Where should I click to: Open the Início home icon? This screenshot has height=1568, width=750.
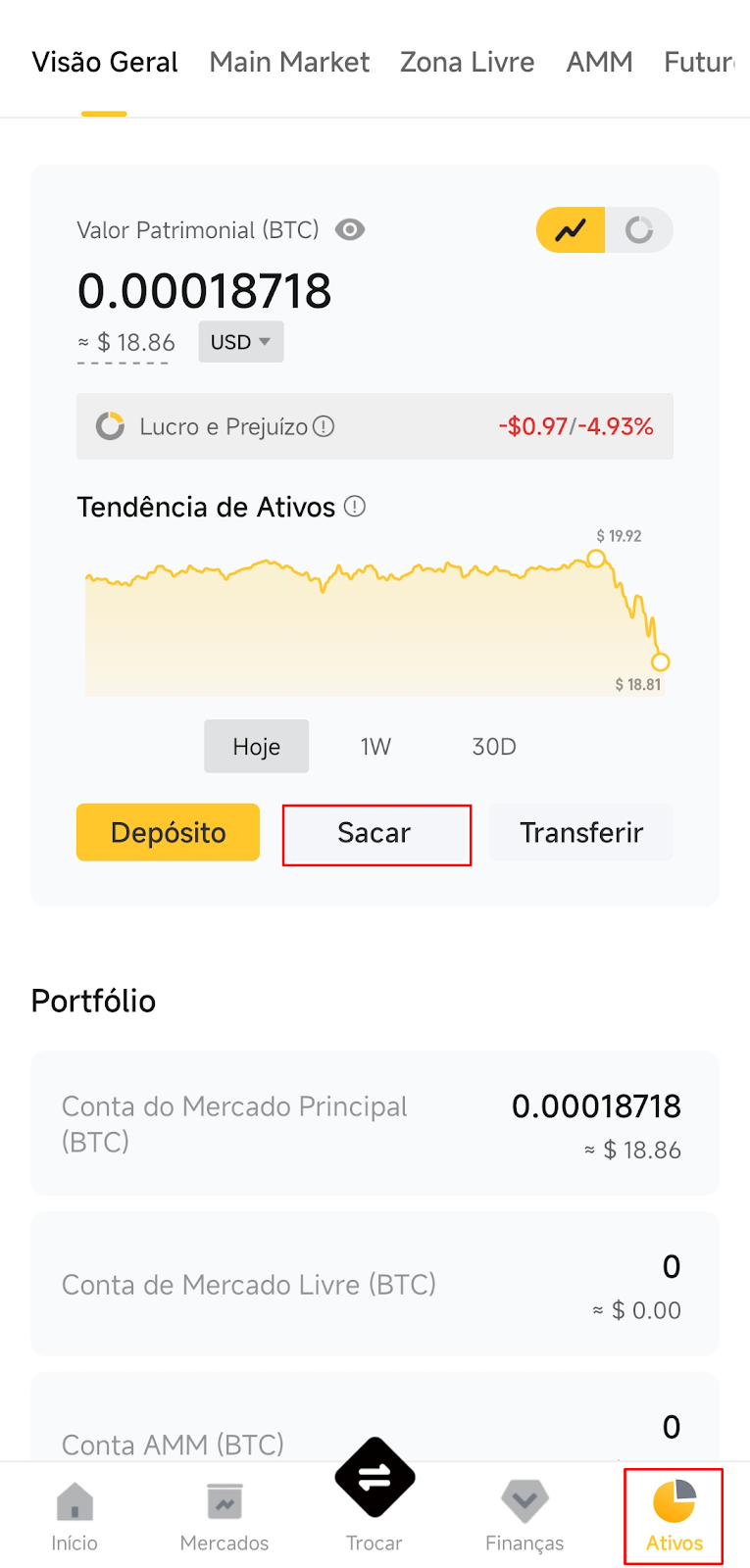point(74,1501)
